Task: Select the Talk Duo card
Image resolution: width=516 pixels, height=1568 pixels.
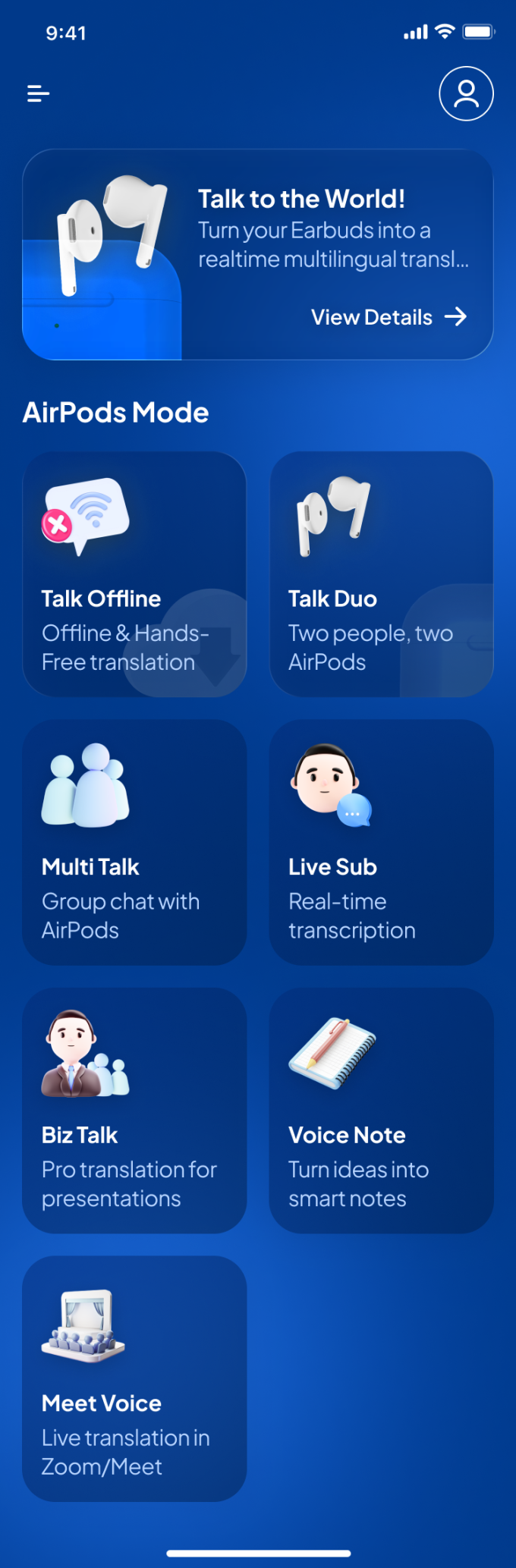Action: coord(381,574)
